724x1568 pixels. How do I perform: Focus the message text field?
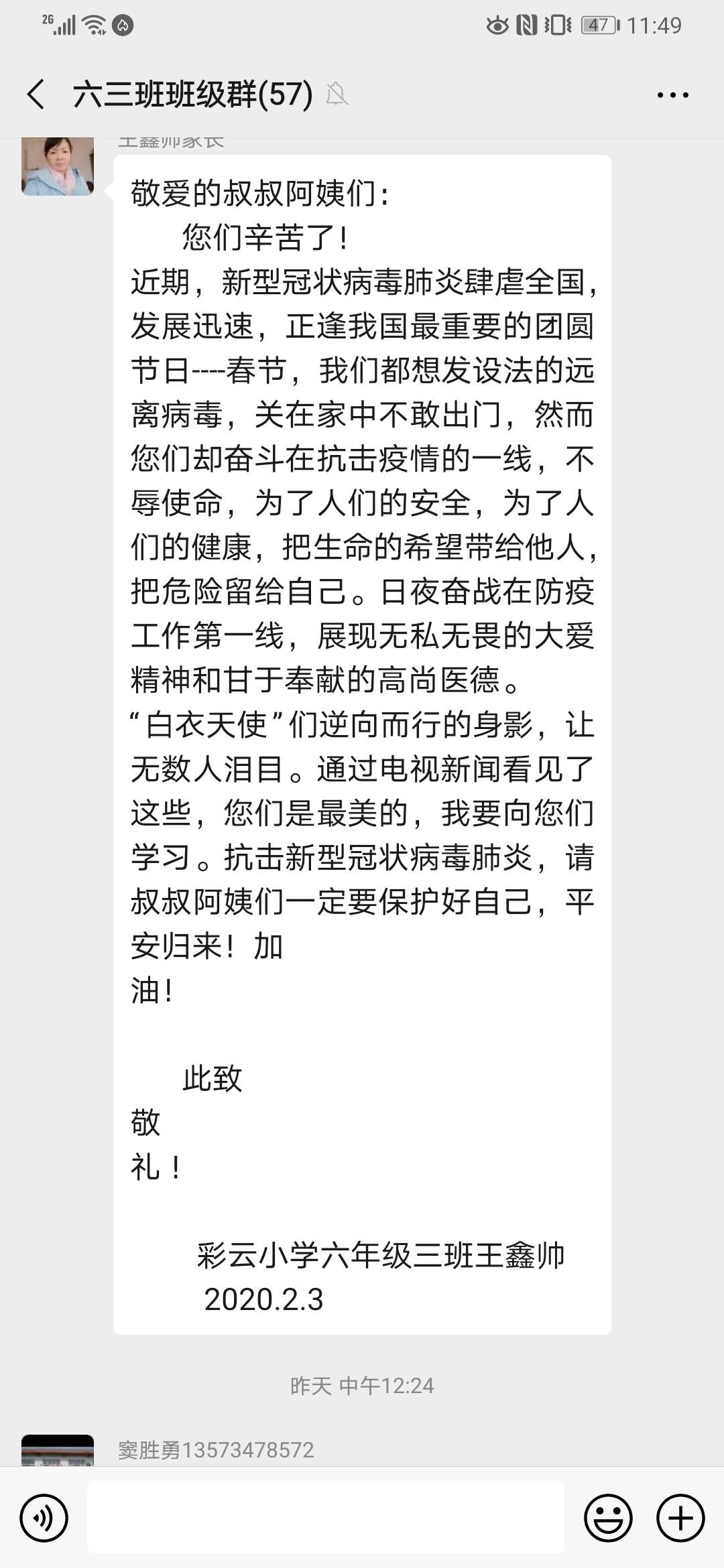325,1517
